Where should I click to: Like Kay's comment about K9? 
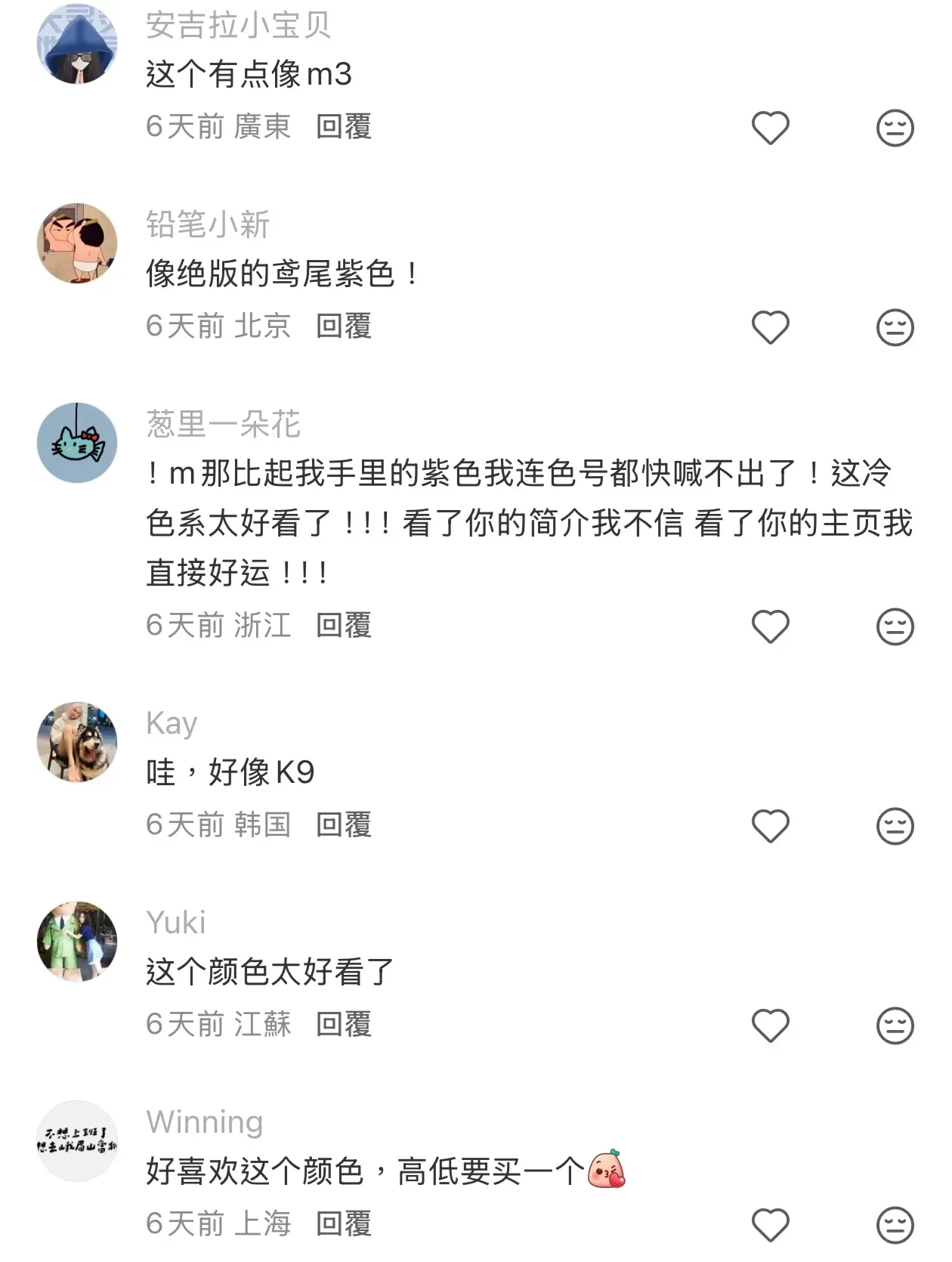(770, 826)
